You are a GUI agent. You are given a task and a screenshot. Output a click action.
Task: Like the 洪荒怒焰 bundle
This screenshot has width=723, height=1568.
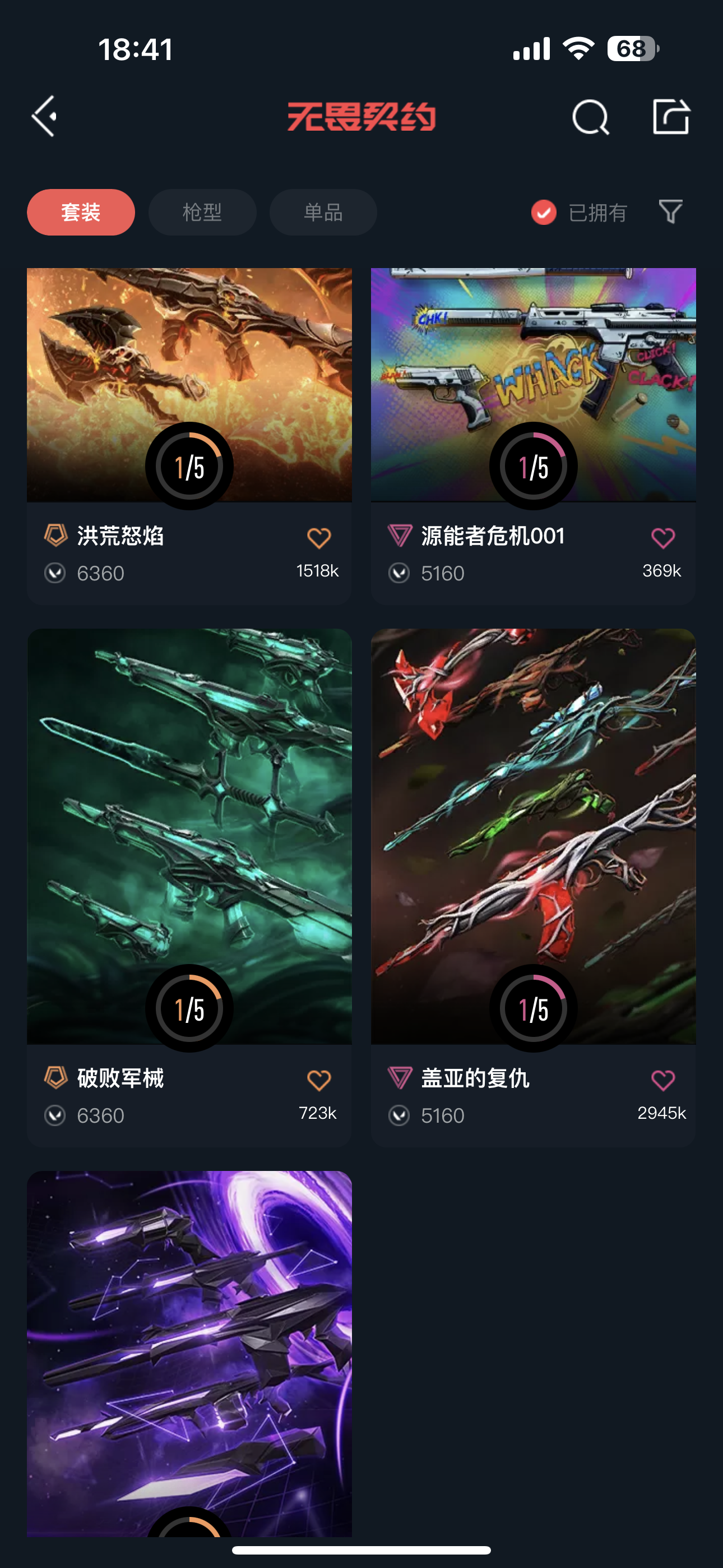coord(319,538)
